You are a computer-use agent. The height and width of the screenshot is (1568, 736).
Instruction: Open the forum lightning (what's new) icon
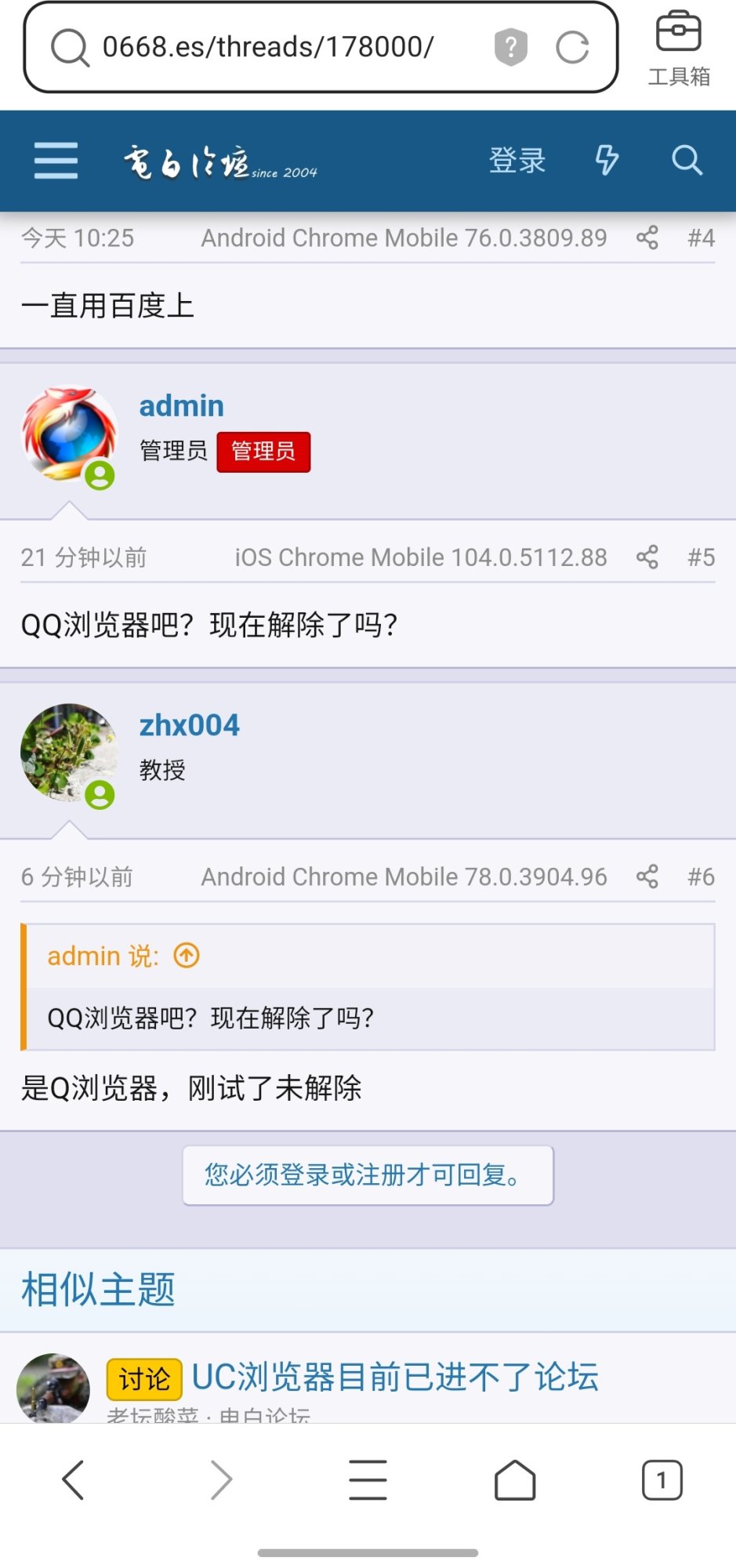pos(607,161)
